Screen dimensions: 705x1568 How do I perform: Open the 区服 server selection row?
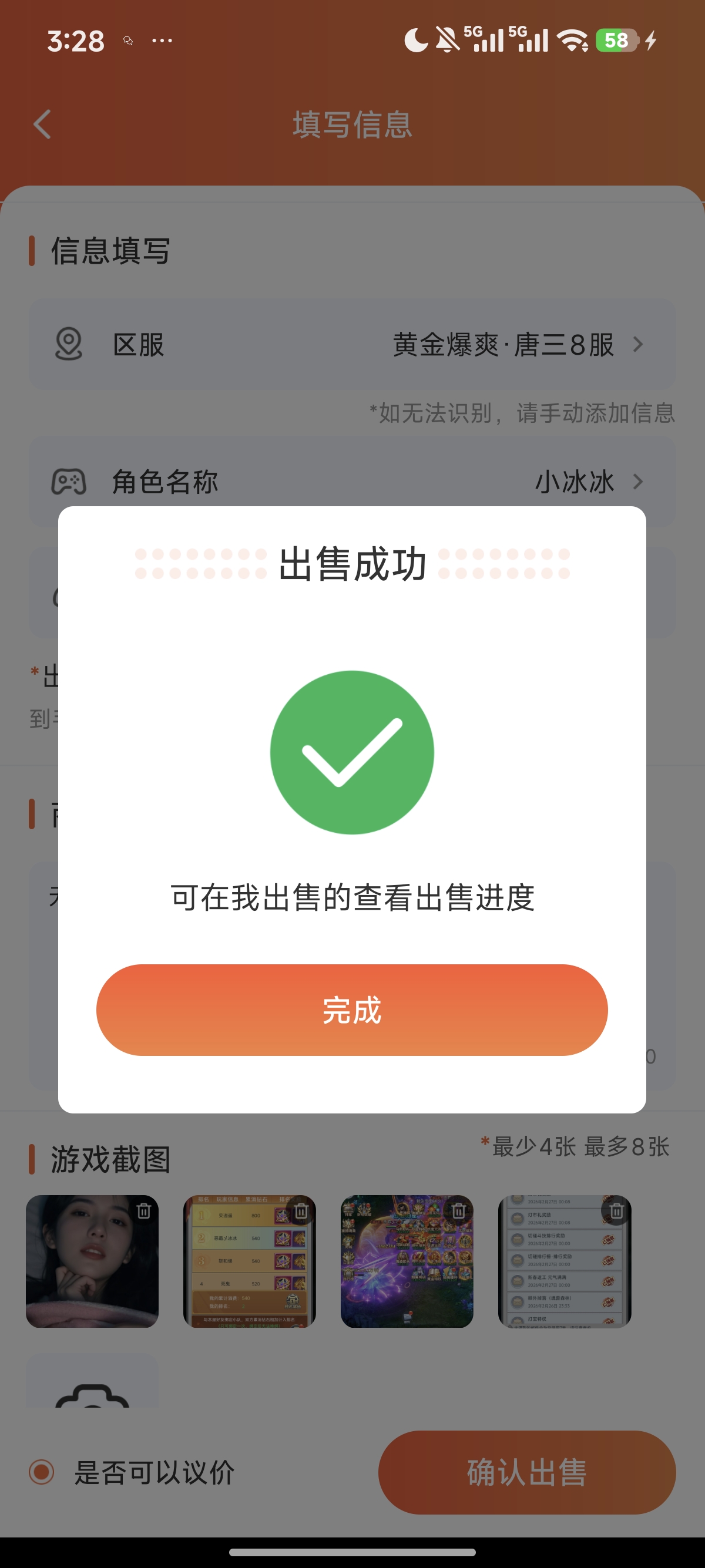[352, 345]
